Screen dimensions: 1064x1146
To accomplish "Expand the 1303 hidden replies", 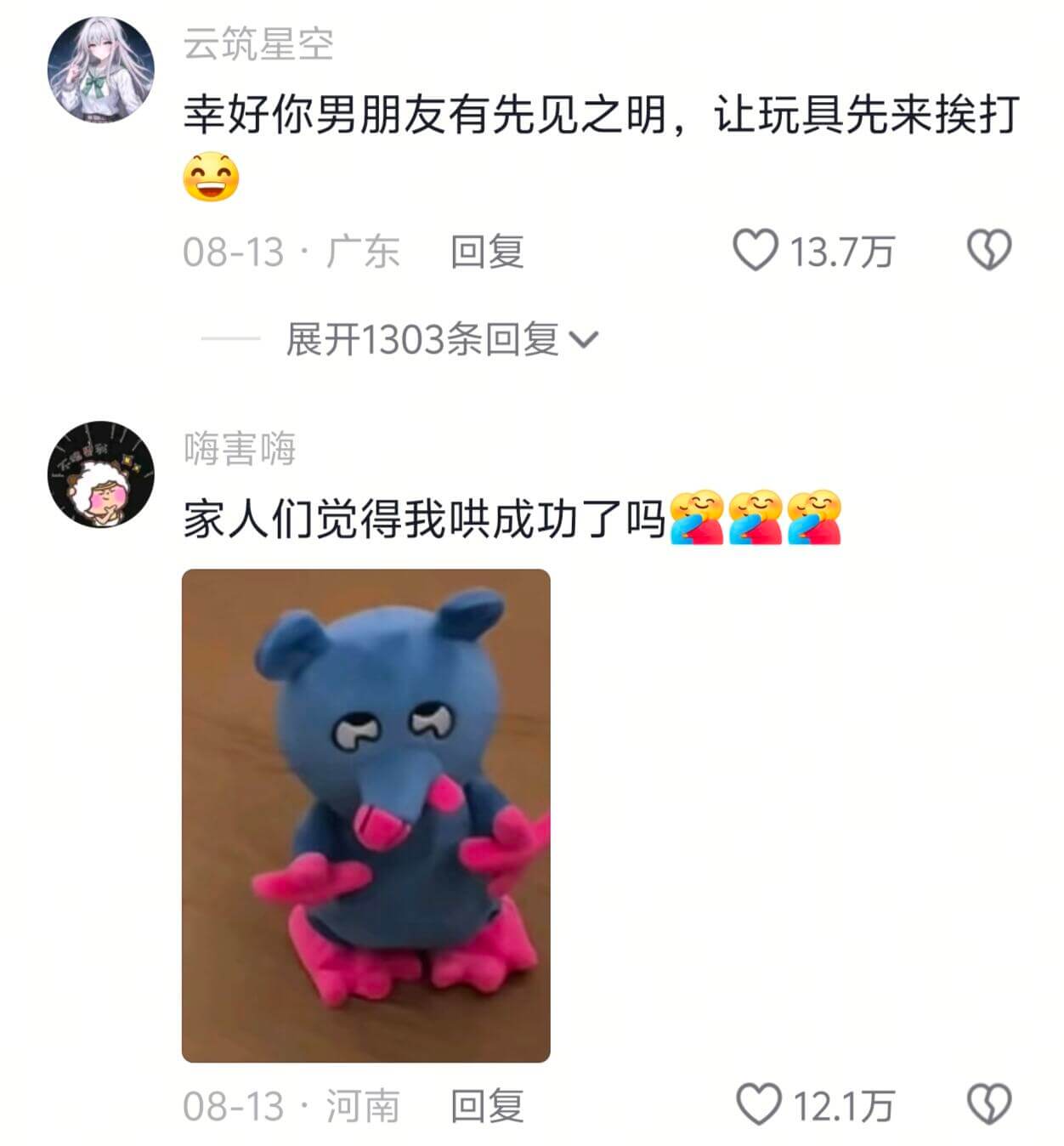I will coord(422,338).
